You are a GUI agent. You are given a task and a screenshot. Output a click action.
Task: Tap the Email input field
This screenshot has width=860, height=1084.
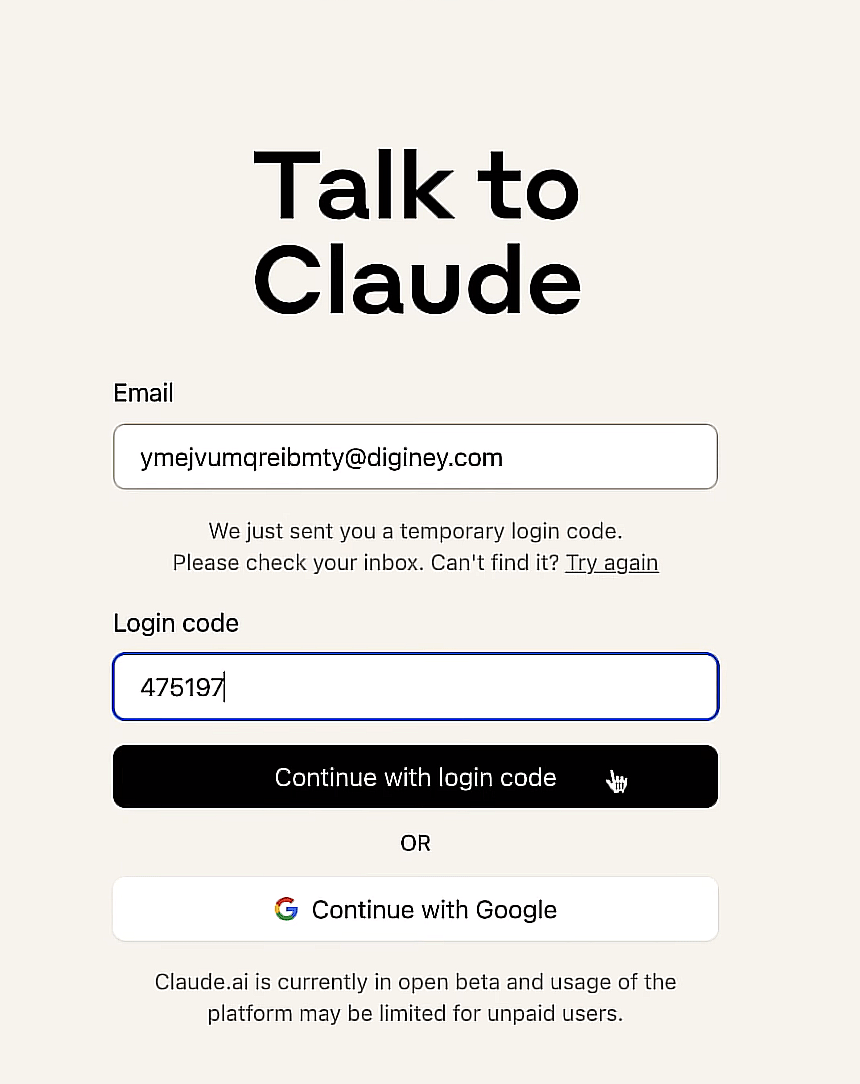[415, 457]
